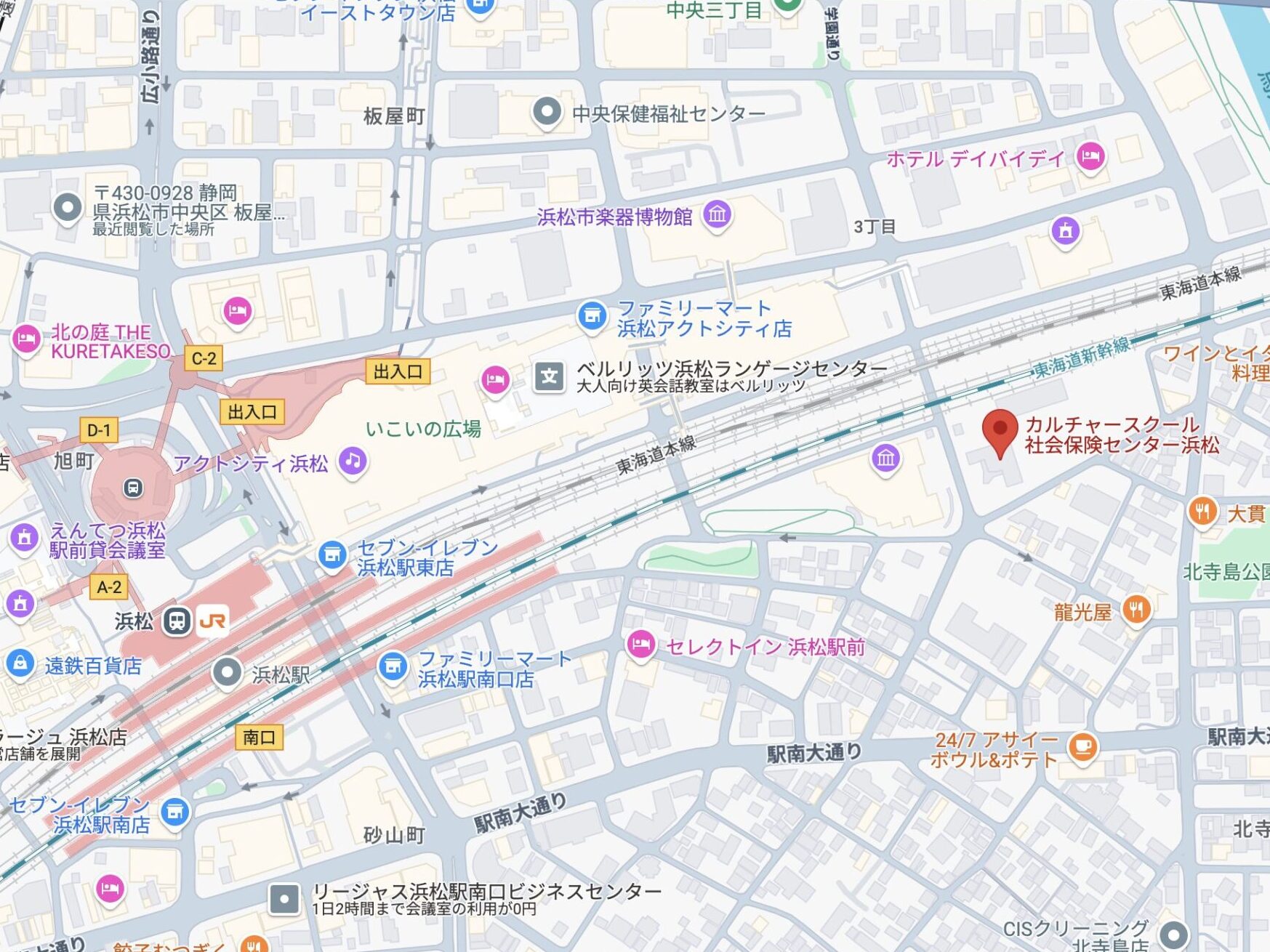
Task: Open the ファミリーマート 浜松駅南口店 marker
Action: pyautogui.click(x=393, y=666)
